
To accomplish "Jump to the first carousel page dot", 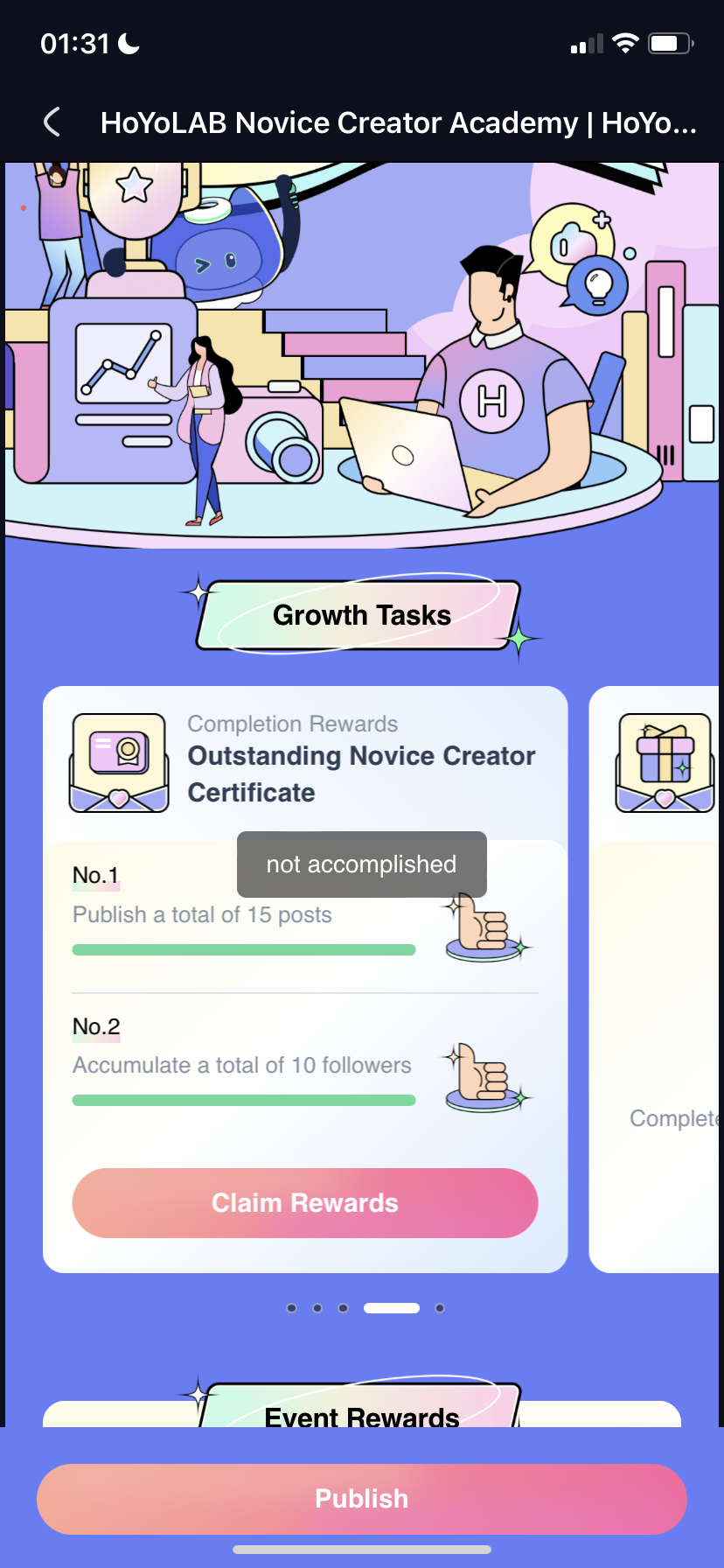I will [291, 1308].
